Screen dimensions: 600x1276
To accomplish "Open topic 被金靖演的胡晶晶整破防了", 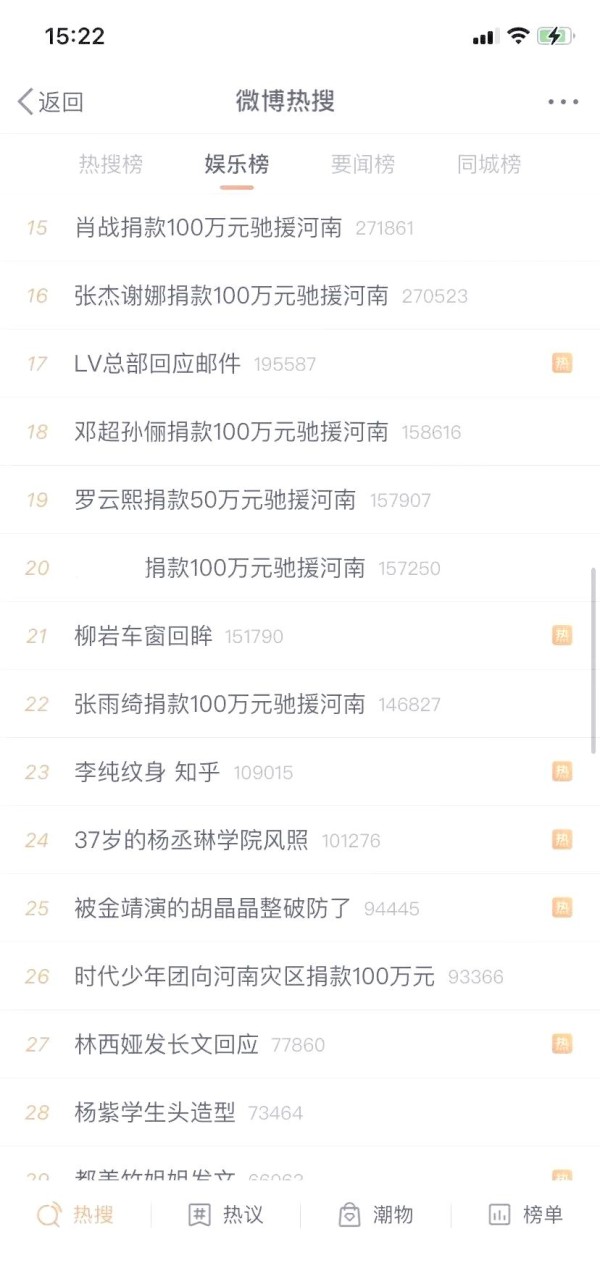I will (x=213, y=908).
